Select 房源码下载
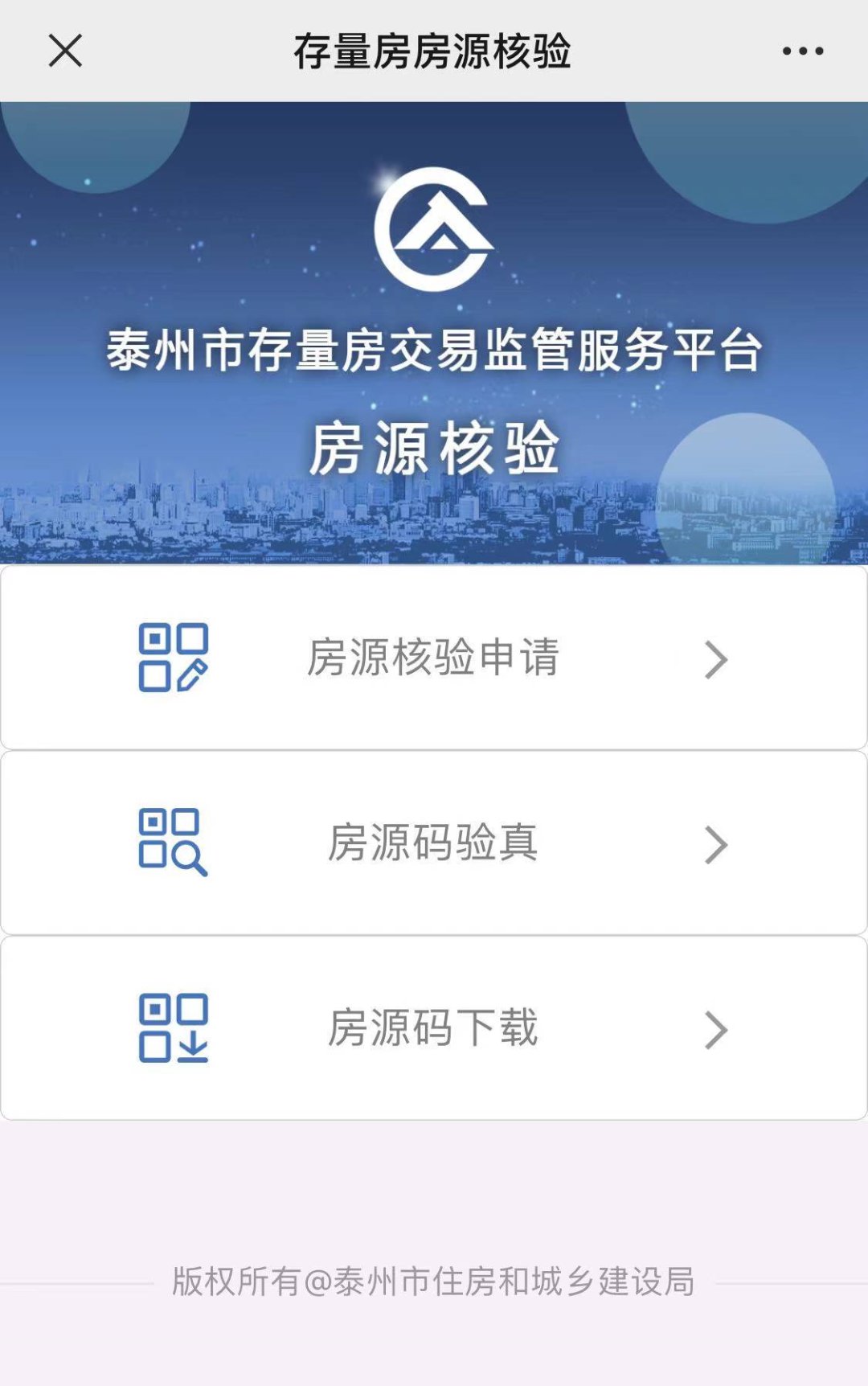868x1386 pixels. point(434,1027)
